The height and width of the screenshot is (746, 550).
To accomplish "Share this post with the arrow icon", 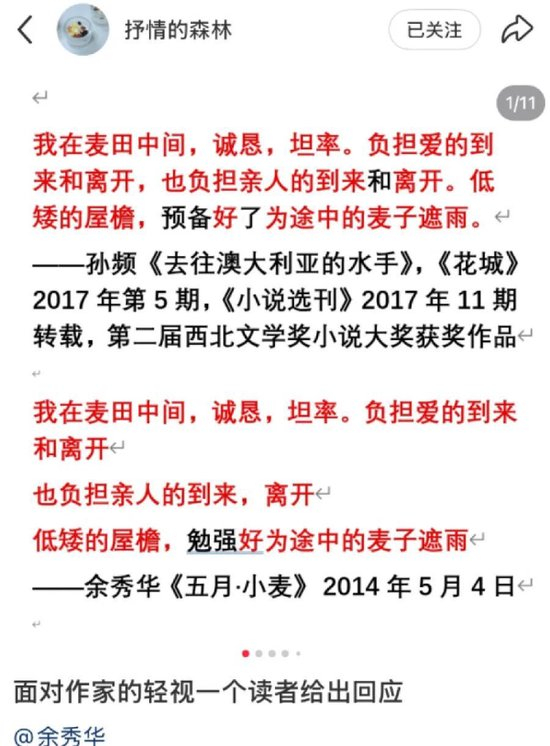I will pyautogui.click(x=517, y=29).
